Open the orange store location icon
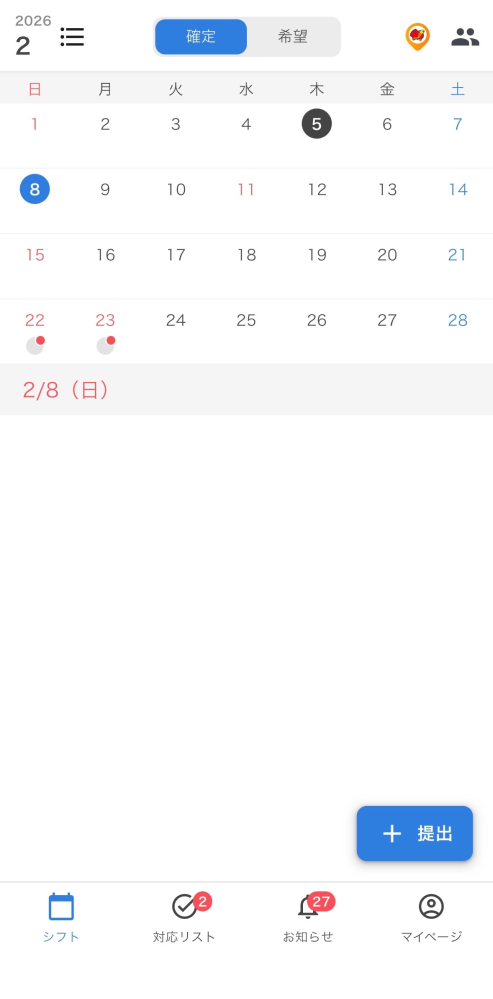 pyautogui.click(x=417, y=37)
